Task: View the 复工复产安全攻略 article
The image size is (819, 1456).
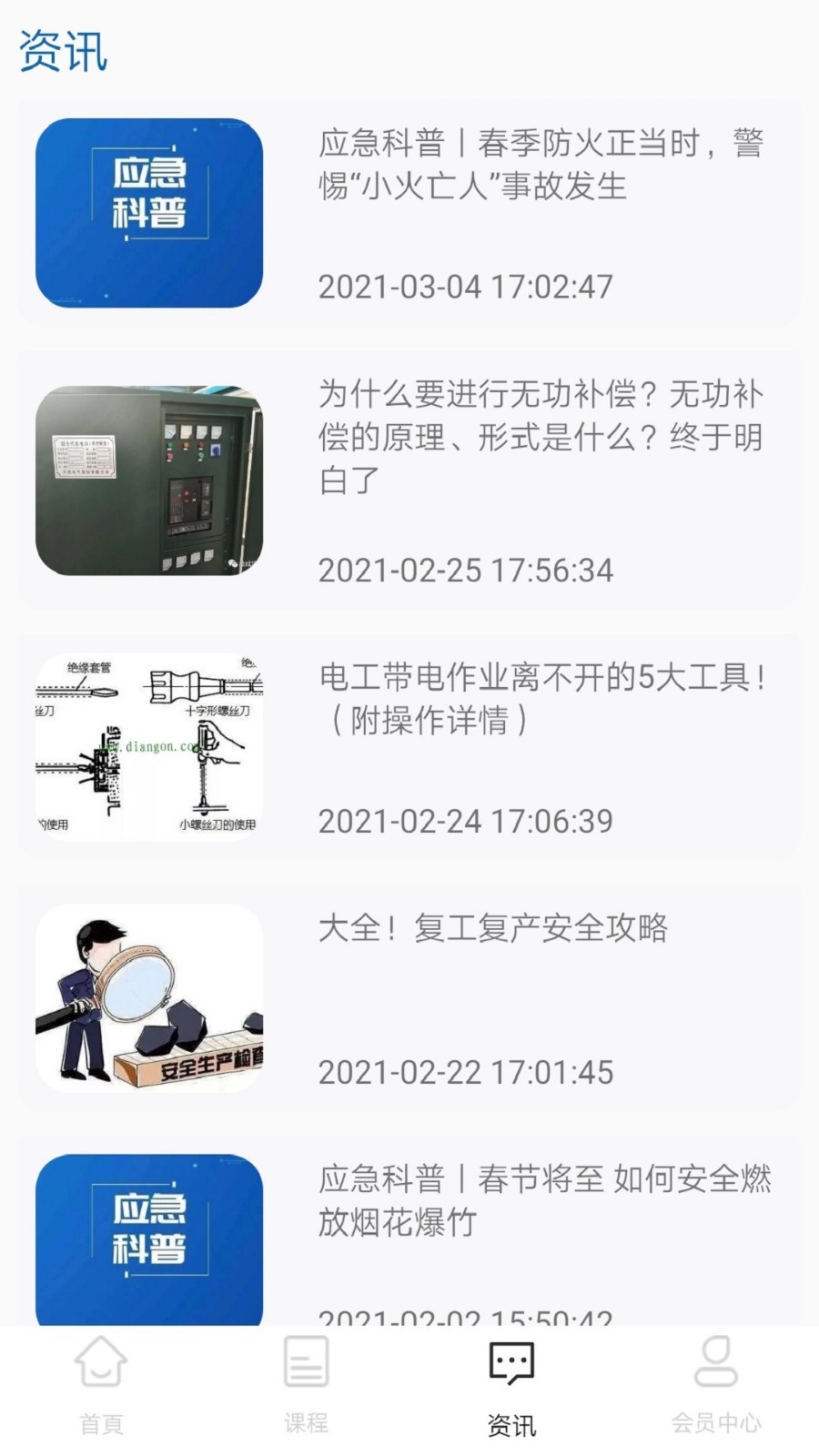Action: [493, 928]
